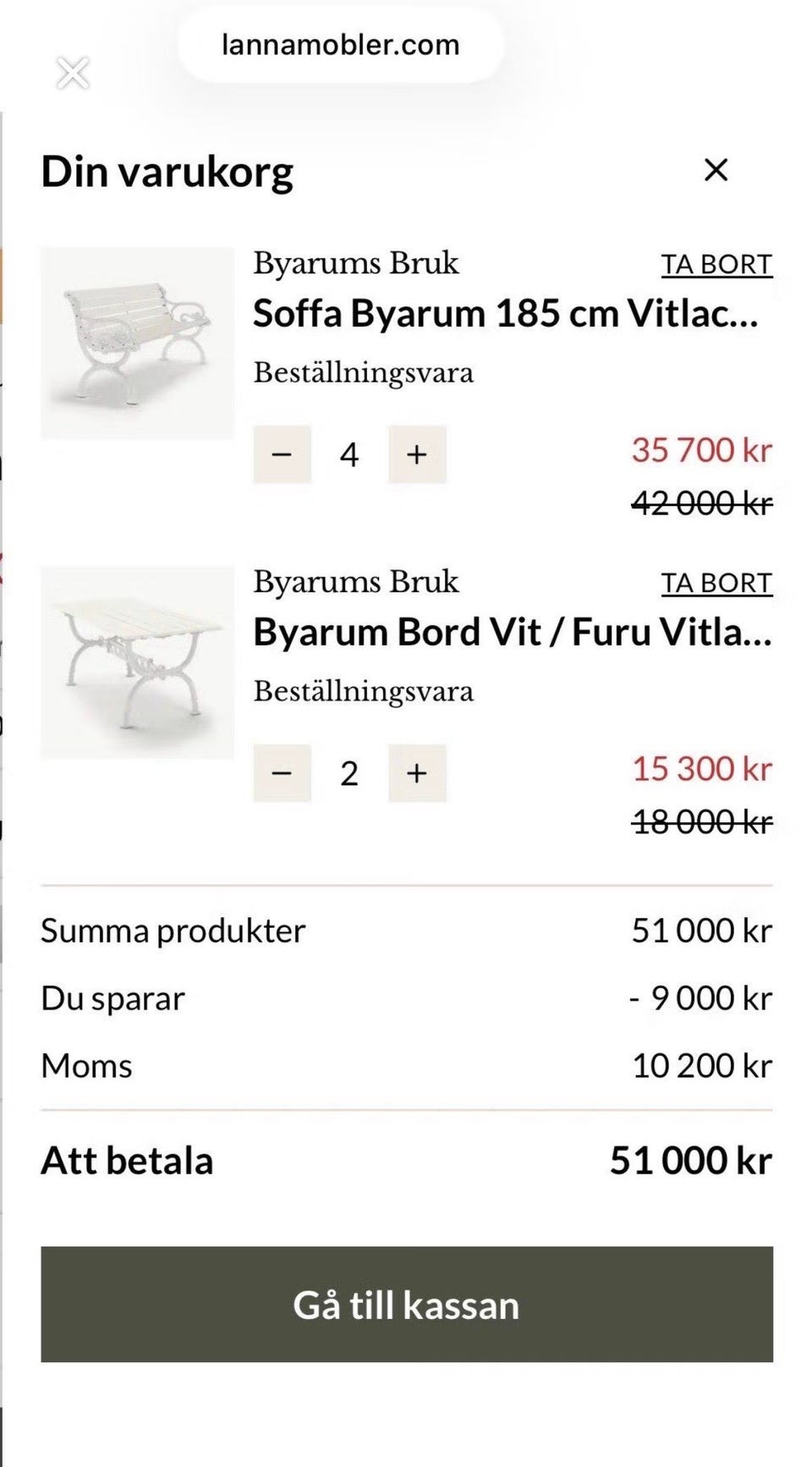
Task: Remove the Soffa Byarum via TA BORT
Action: tap(716, 265)
